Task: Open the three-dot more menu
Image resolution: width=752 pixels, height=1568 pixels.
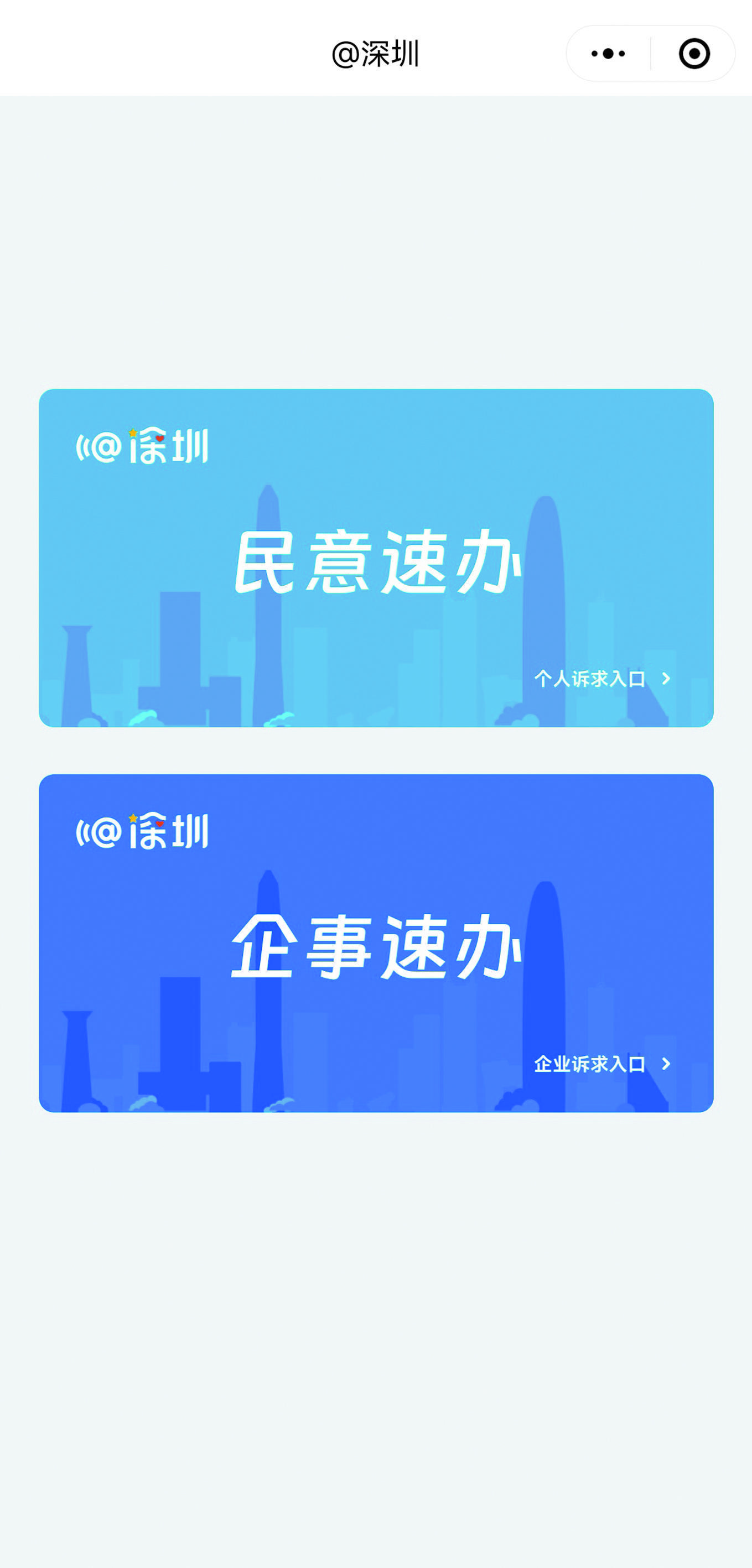Action: [x=608, y=54]
